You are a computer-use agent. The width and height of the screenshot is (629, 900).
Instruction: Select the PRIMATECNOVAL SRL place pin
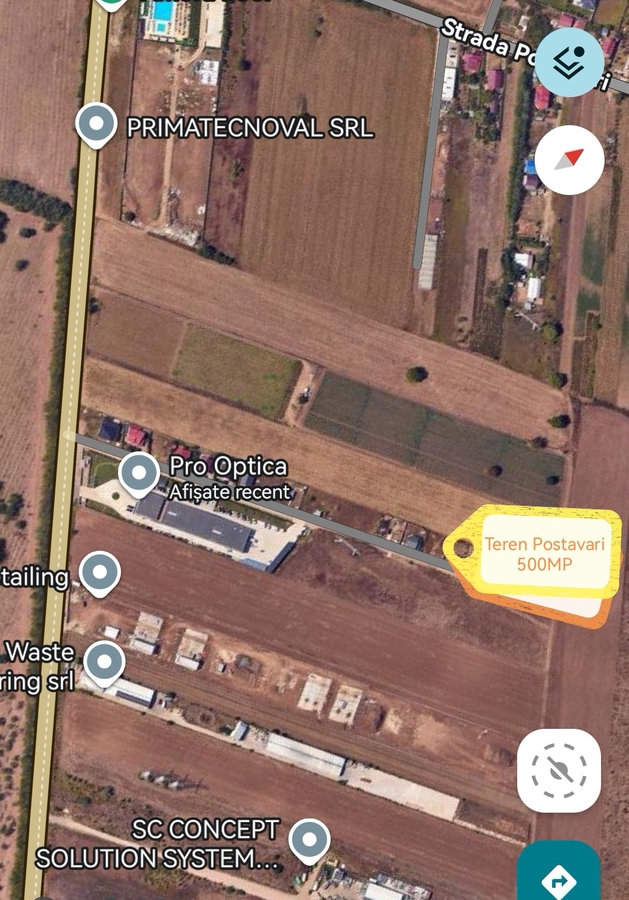tap(96, 125)
